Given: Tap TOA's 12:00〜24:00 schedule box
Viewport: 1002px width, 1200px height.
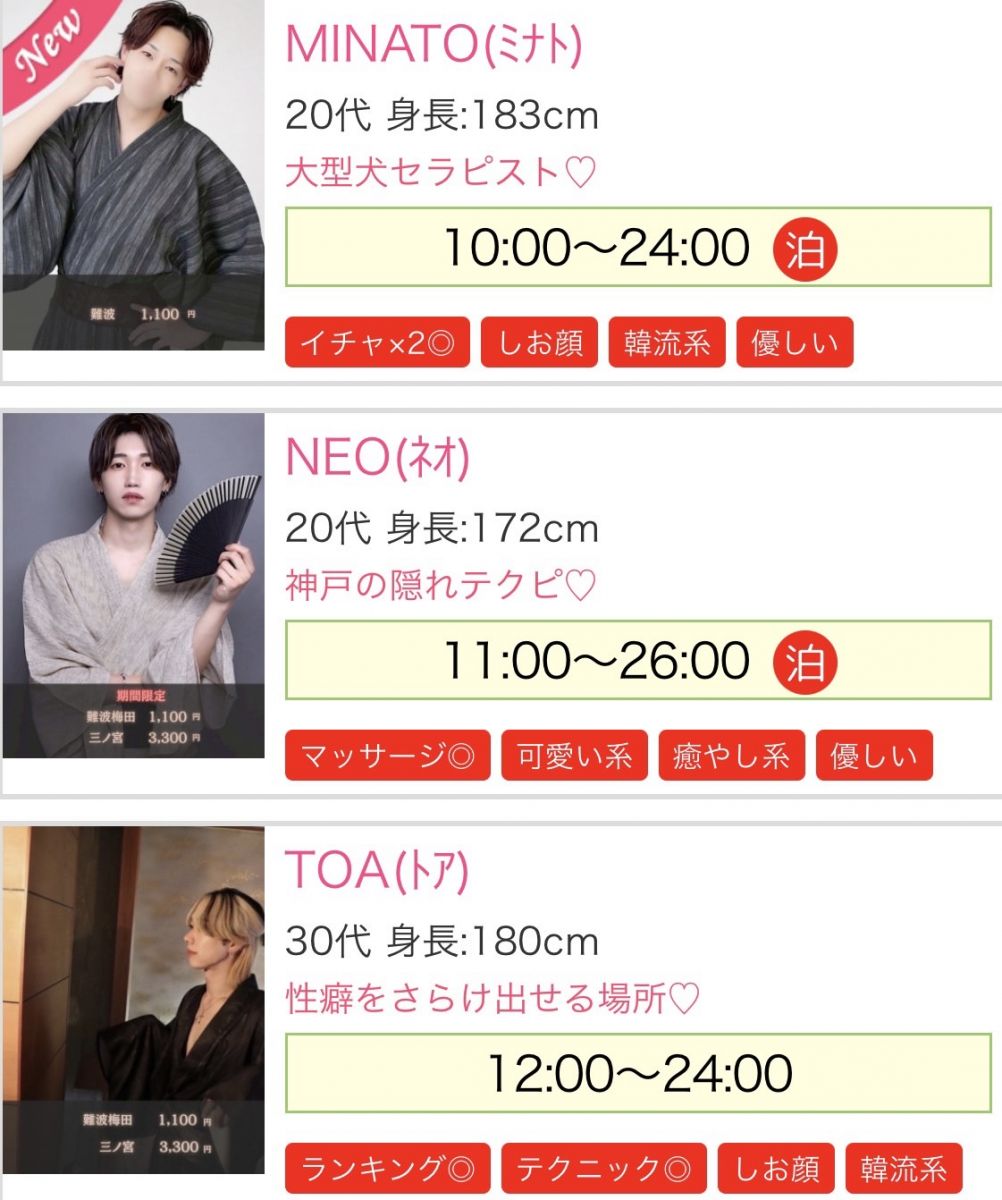Looking at the screenshot, I should coord(638,1073).
